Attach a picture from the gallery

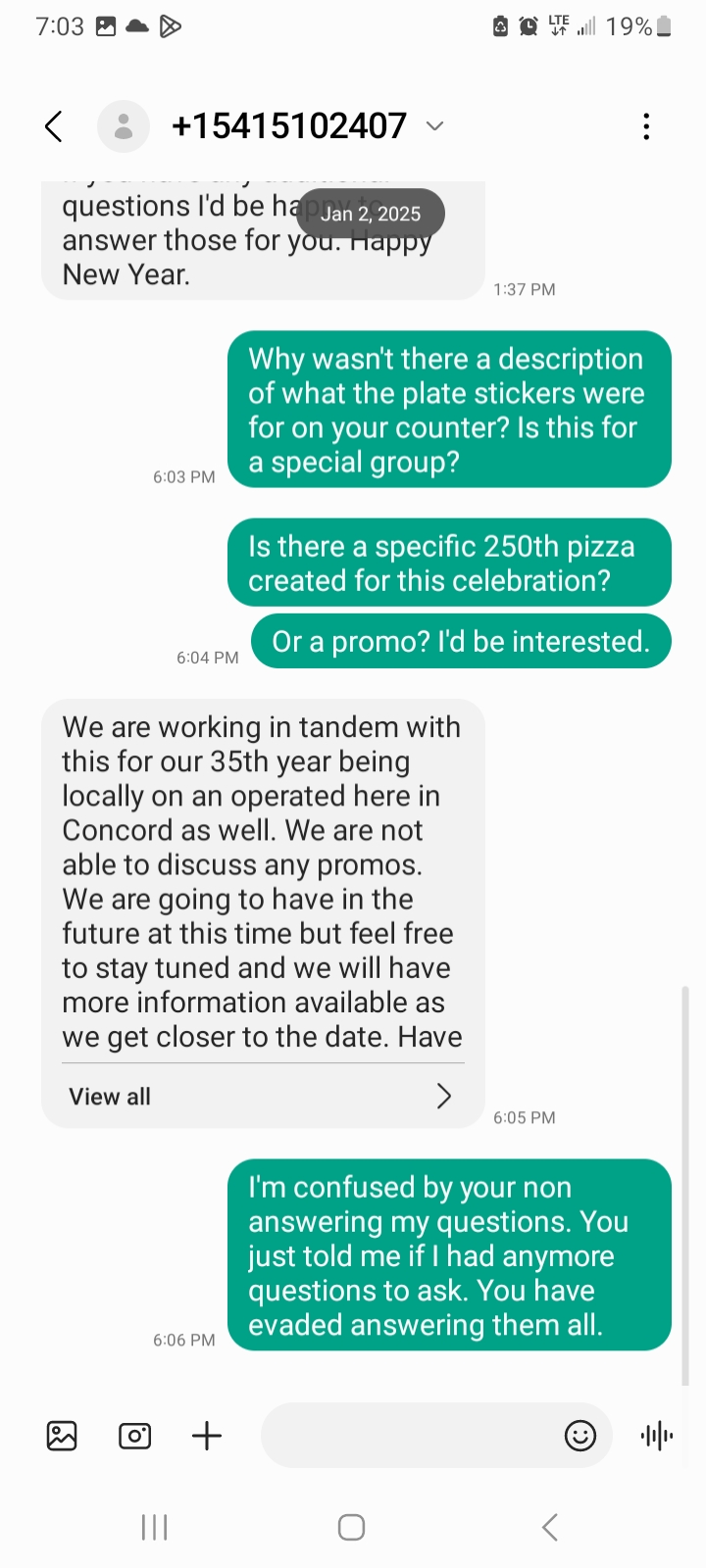[62, 1437]
